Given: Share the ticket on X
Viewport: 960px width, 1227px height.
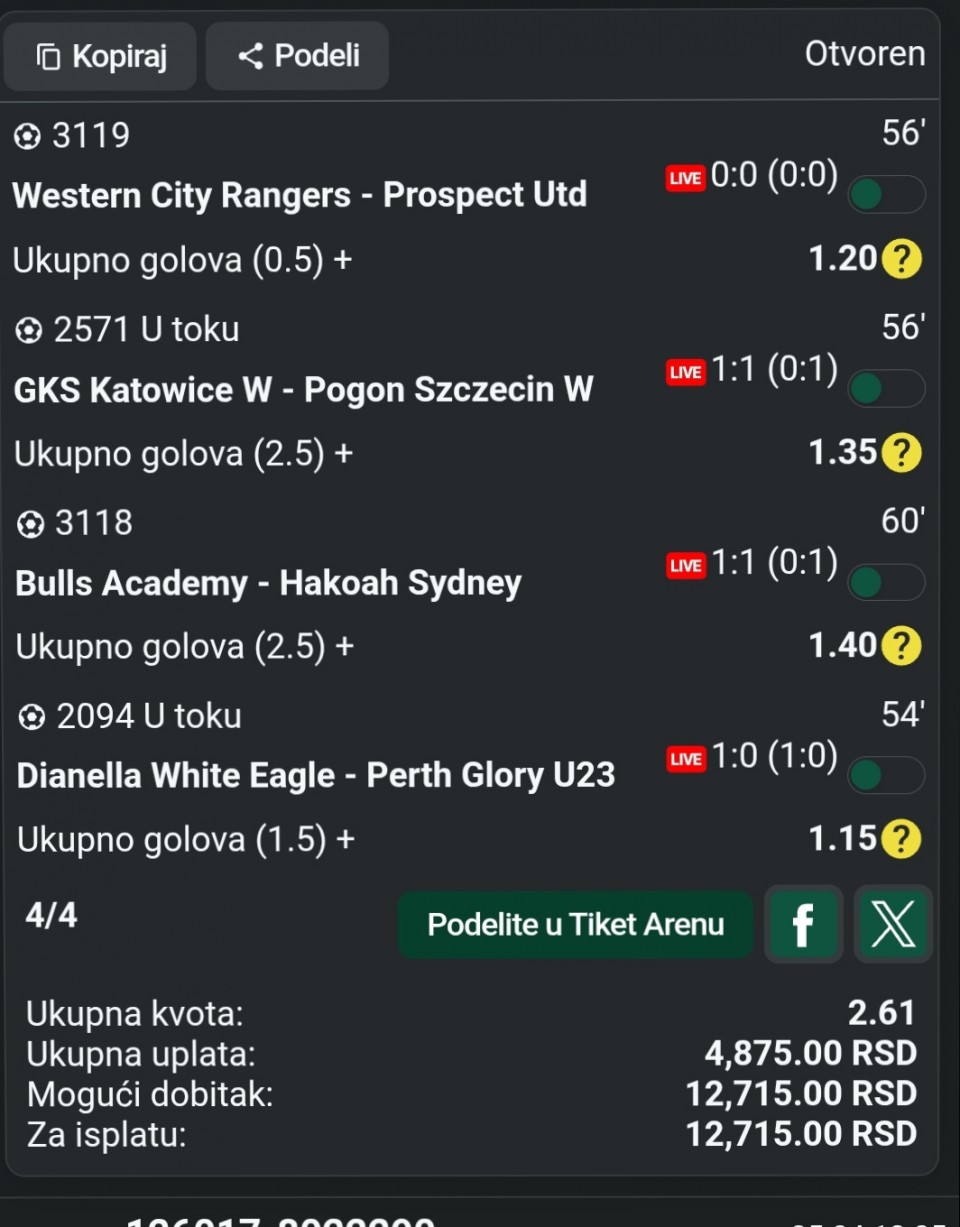Looking at the screenshot, I should tap(892, 924).
